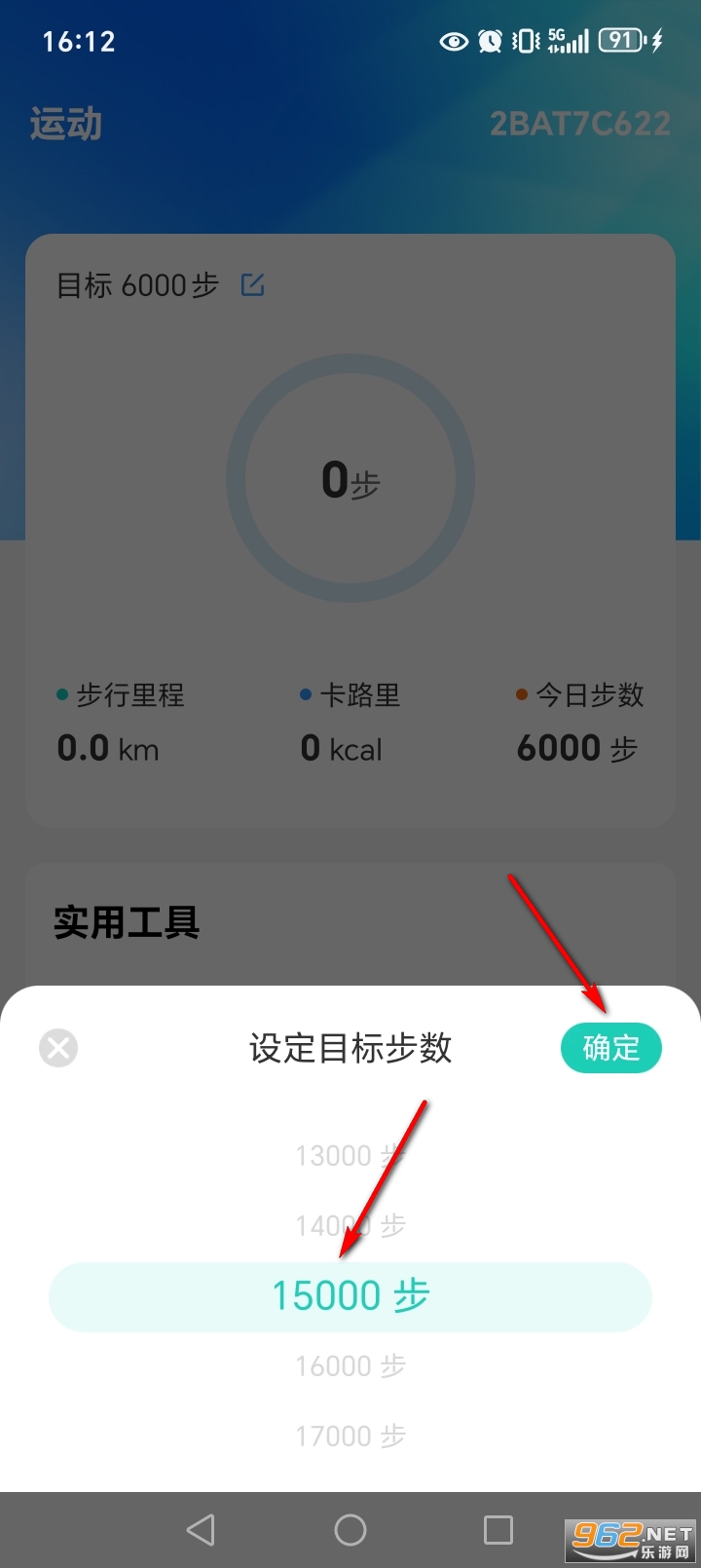Expand the 13000 步 option upward

point(350,1155)
